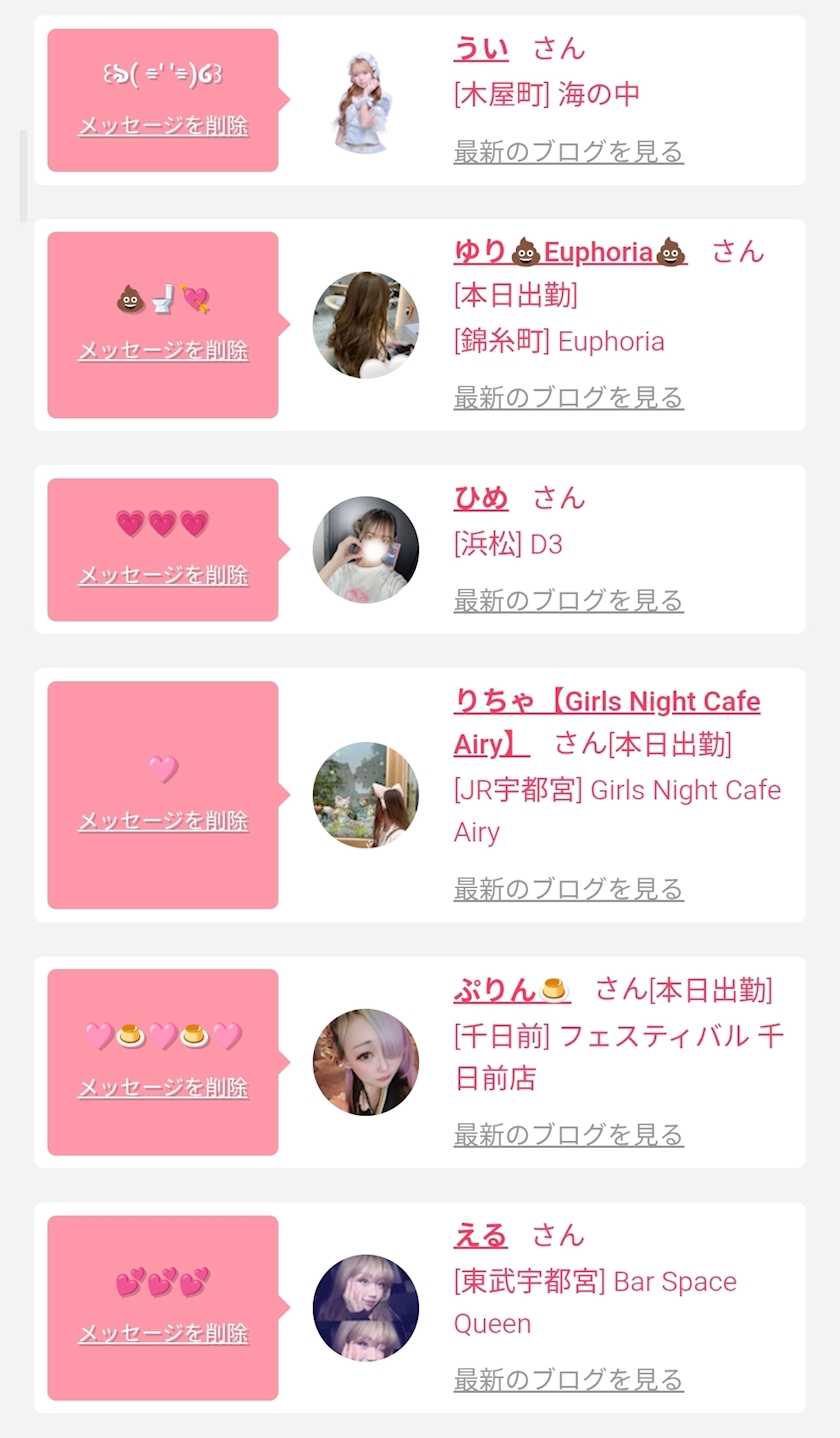This screenshot has height=1438, width=840.
Task: Open りちゃ【Girls Night Cafe Airy】 profile link
Action: (x=606, y=702)
